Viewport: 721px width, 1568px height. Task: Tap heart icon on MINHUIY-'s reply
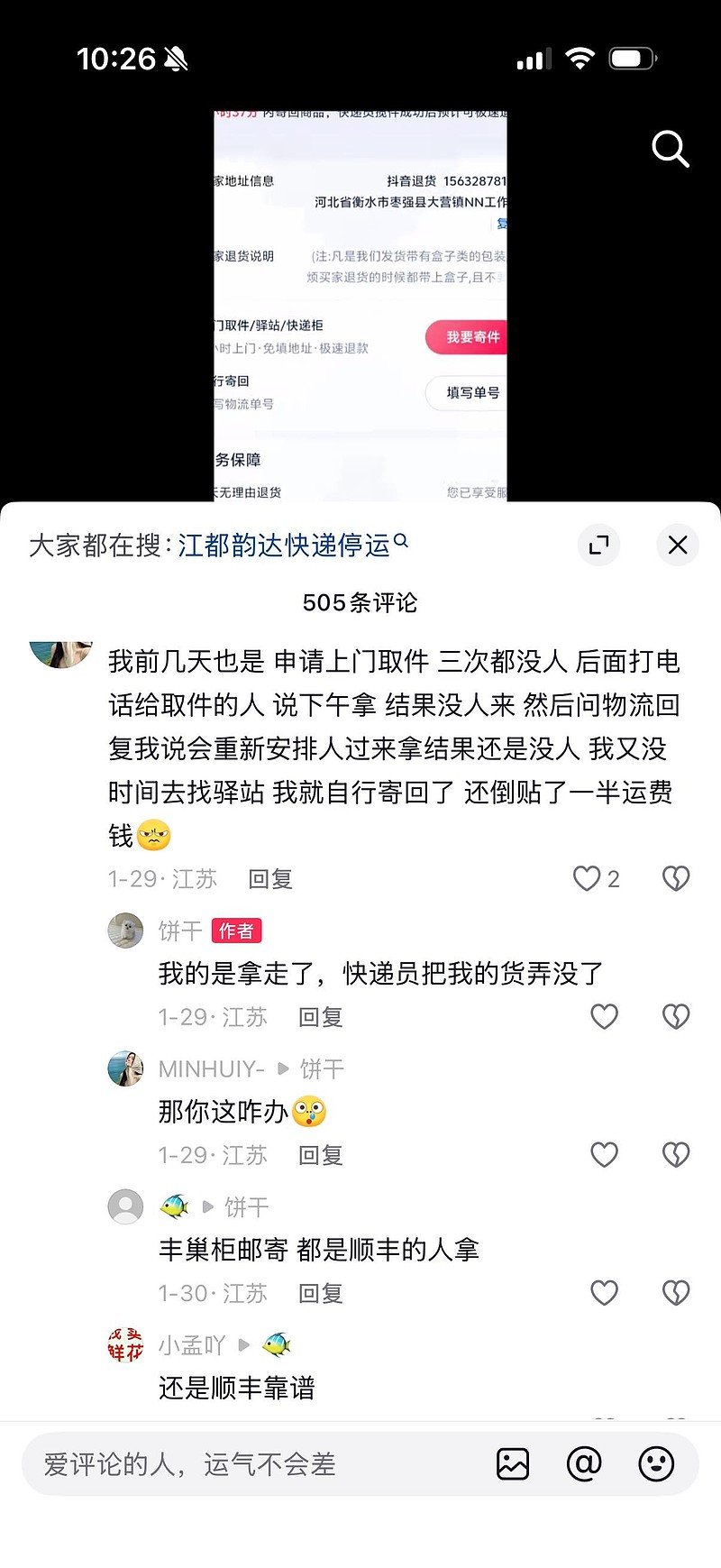click(605, 1154)
